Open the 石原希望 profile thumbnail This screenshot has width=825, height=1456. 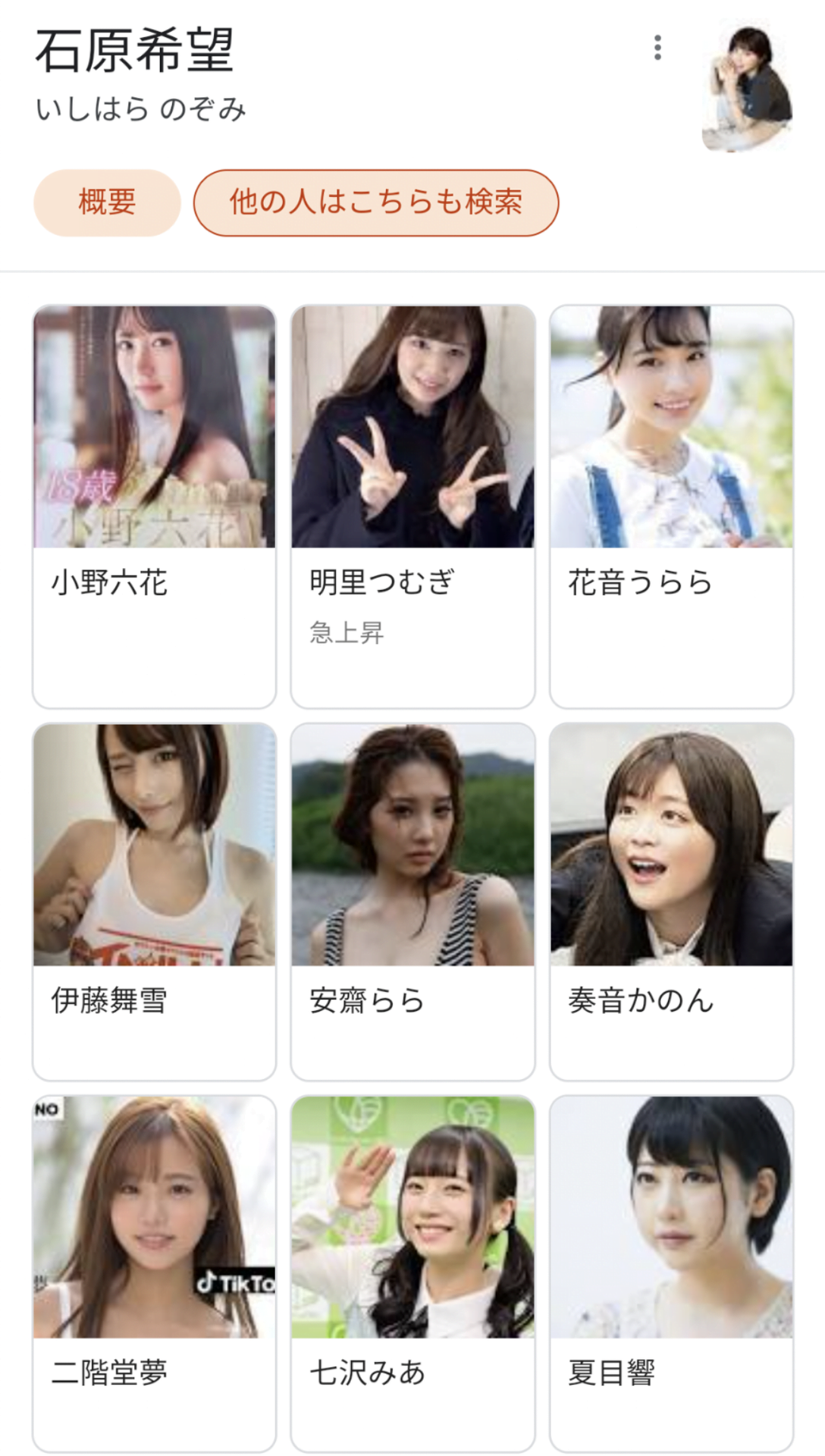[x=748, y=87]
